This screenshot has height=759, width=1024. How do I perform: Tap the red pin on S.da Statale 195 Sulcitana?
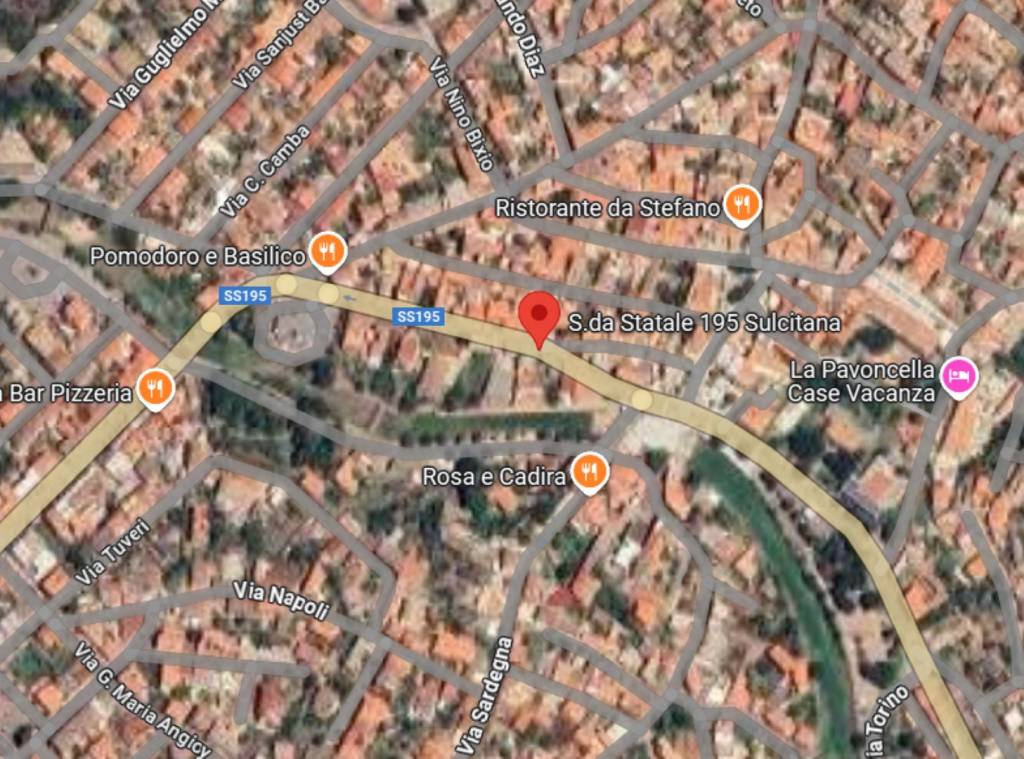(x=540, y=317)
